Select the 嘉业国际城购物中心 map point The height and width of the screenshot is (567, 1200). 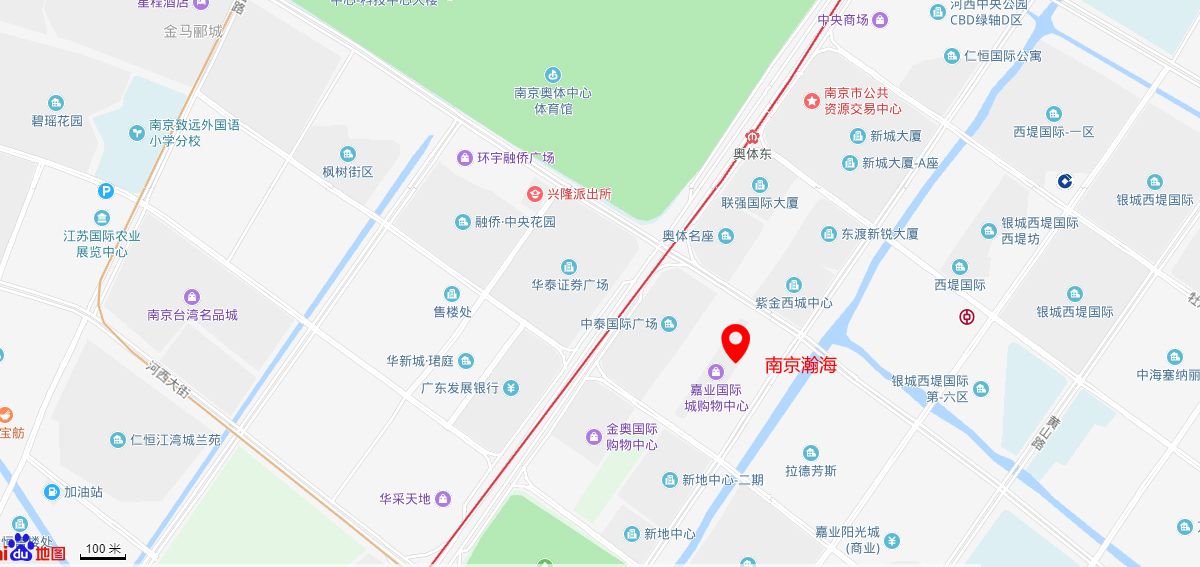tap(714, 372)
